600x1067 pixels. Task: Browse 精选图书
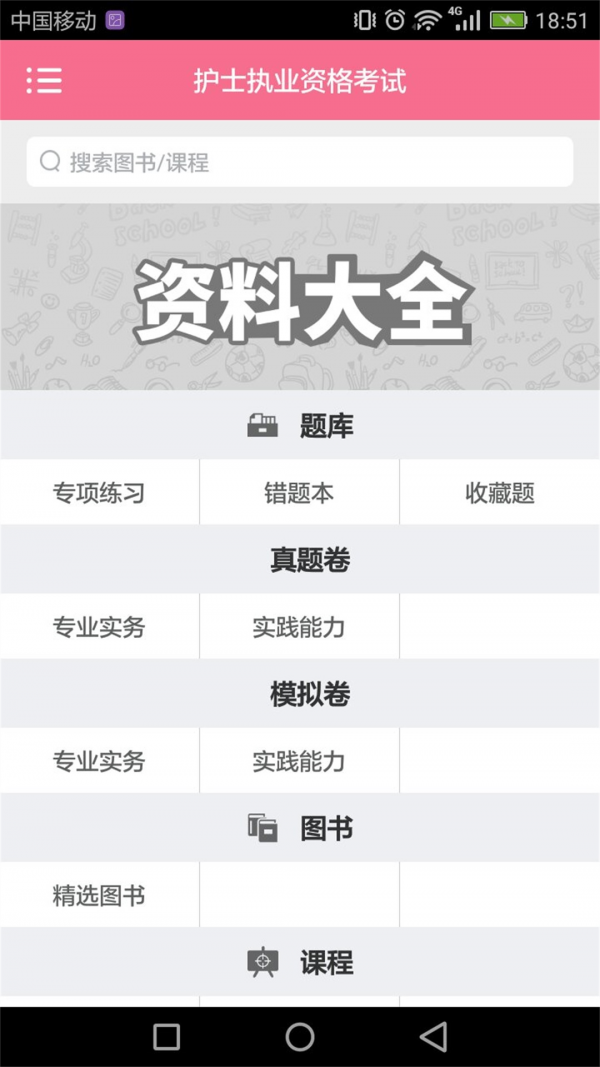99,895
